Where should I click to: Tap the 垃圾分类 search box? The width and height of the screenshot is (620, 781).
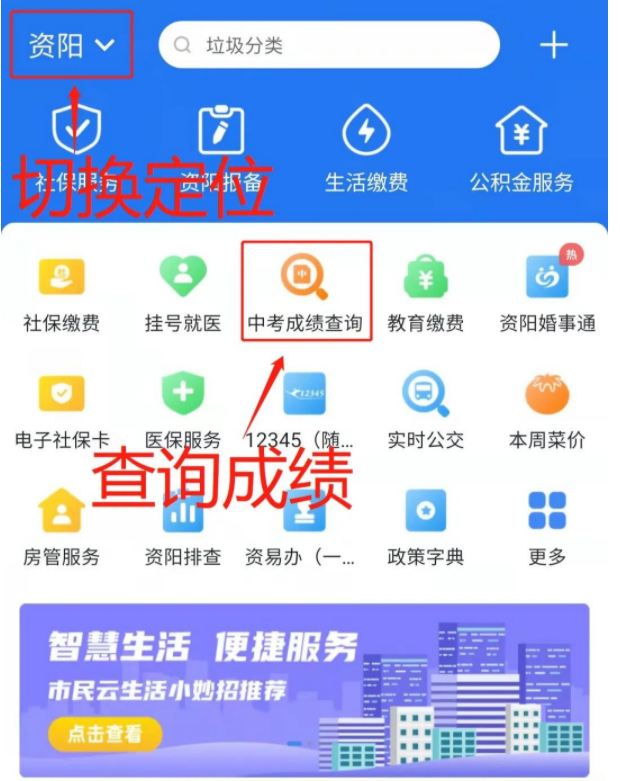tap(328, 45)
